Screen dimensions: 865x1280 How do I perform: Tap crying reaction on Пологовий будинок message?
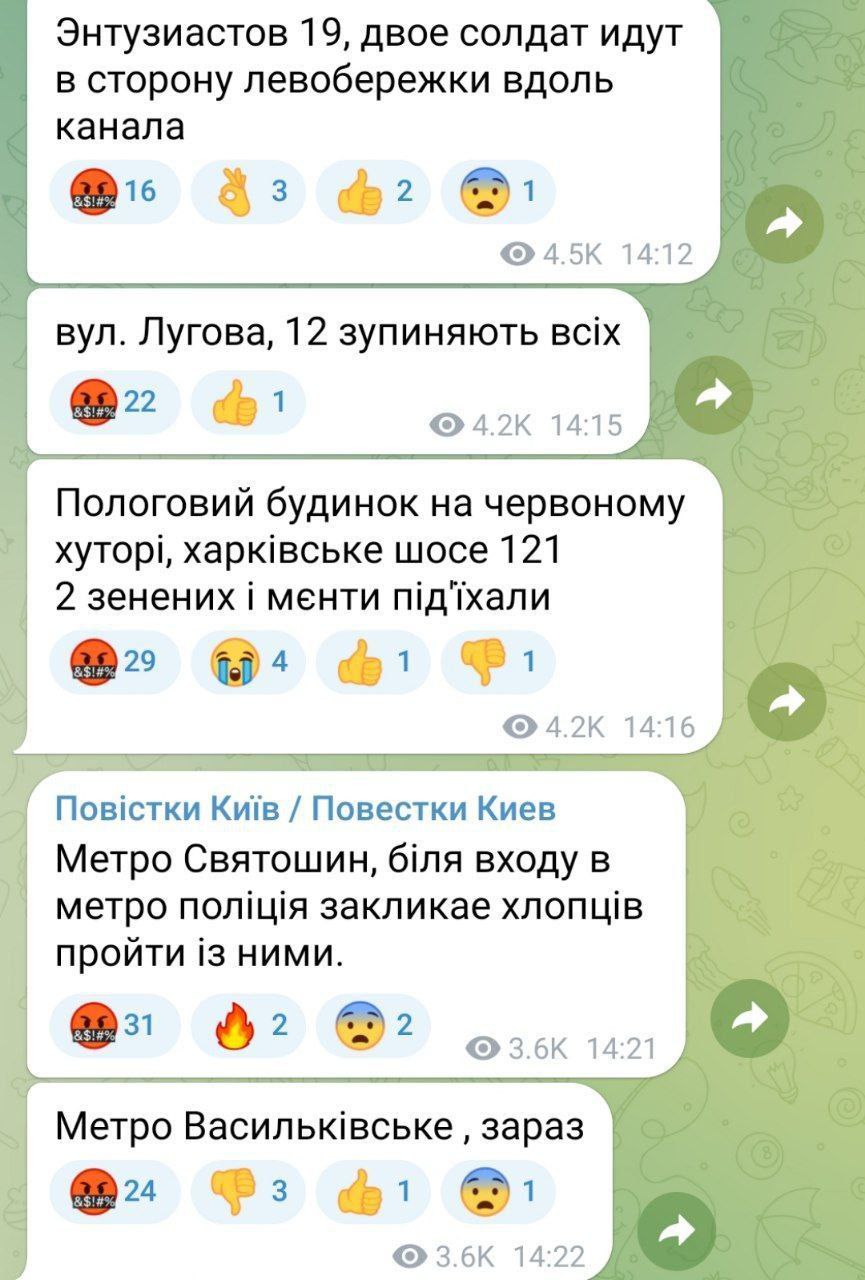point(246,664)
